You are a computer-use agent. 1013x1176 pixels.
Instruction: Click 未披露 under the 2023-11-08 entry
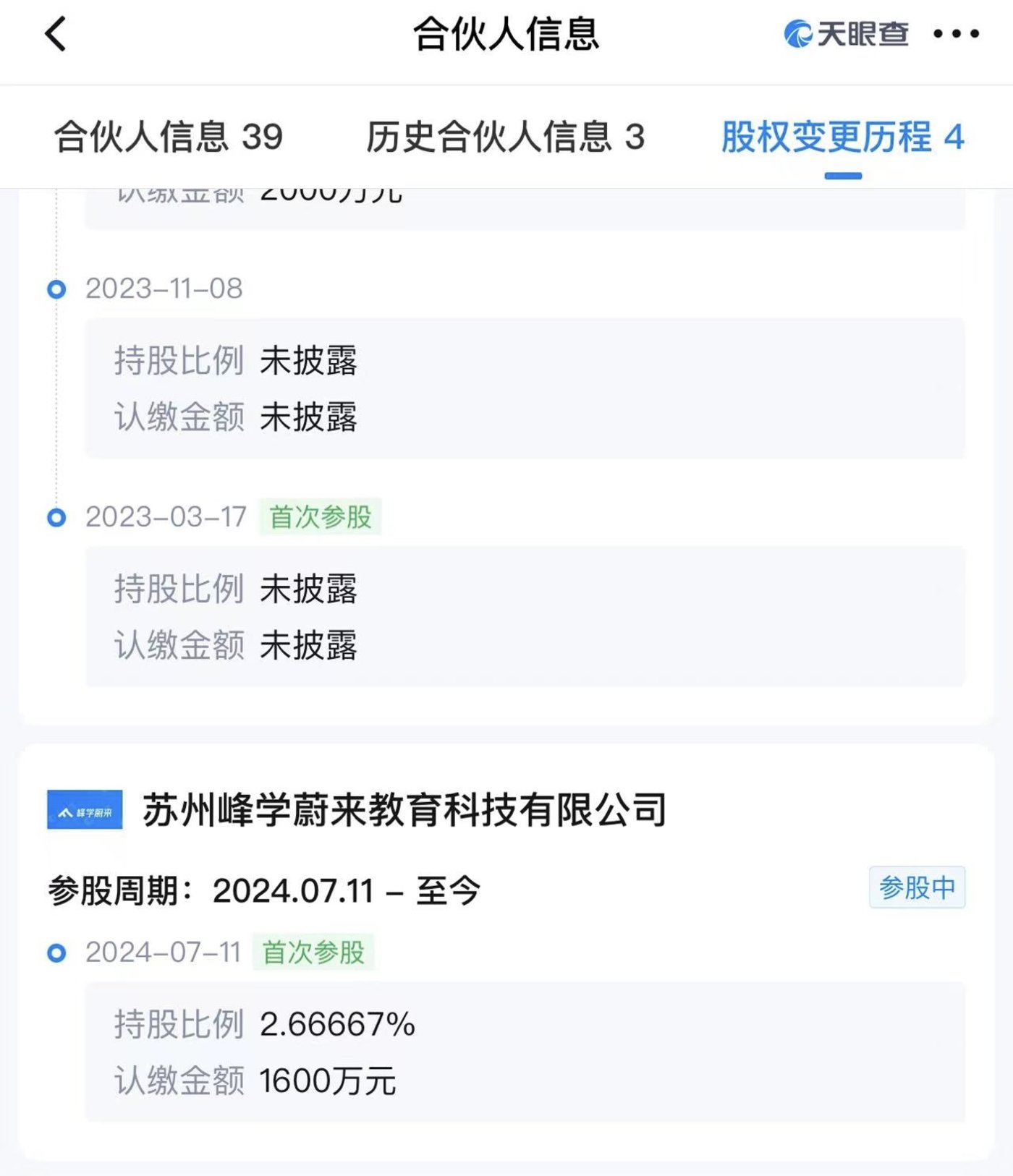pos(310,360)
